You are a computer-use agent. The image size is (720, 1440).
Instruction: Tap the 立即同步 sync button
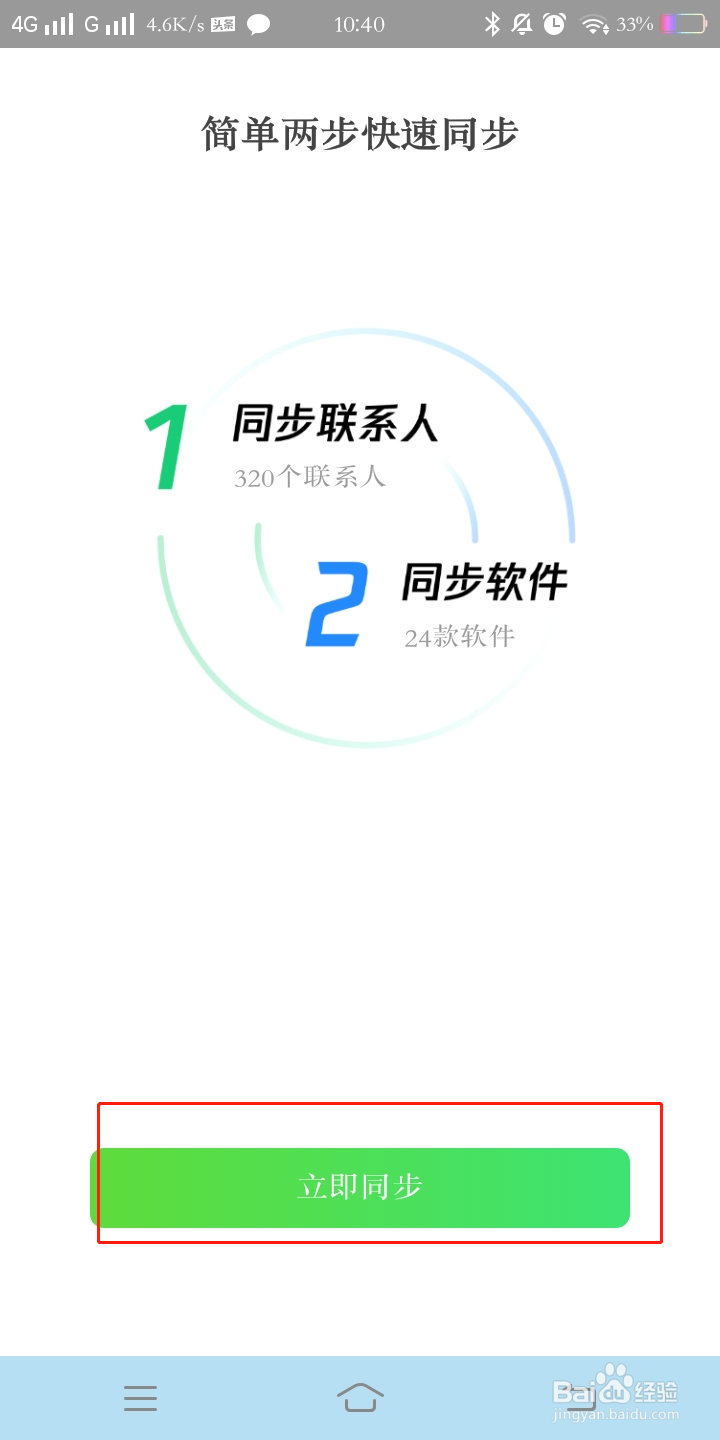[360, 1187]
